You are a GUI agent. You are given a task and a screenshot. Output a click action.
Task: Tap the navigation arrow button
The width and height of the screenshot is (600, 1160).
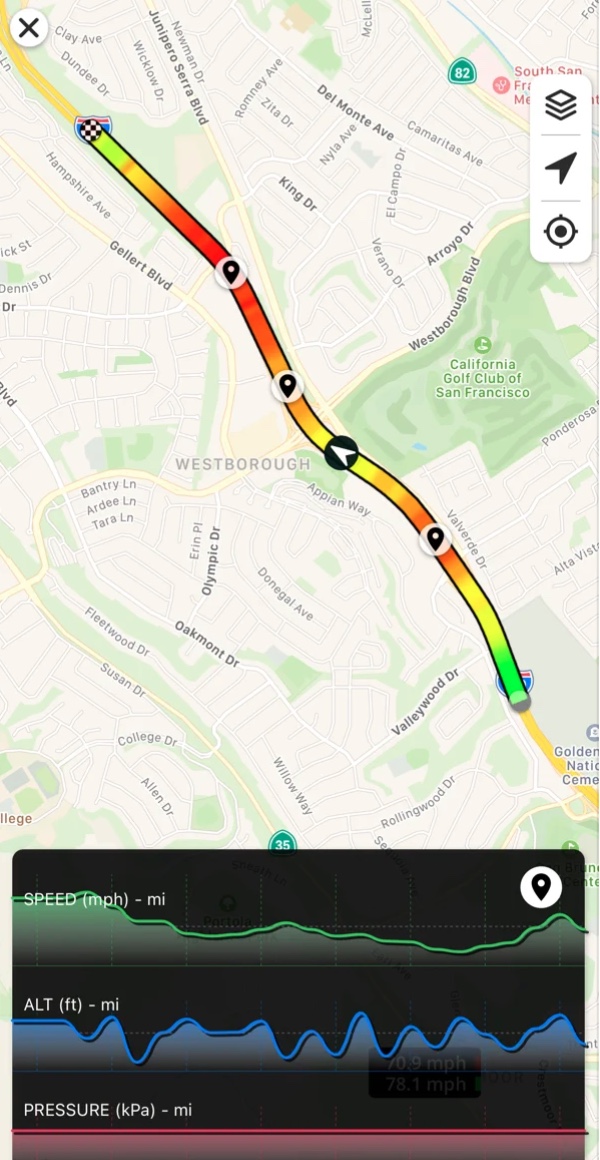tap(561, 169)
